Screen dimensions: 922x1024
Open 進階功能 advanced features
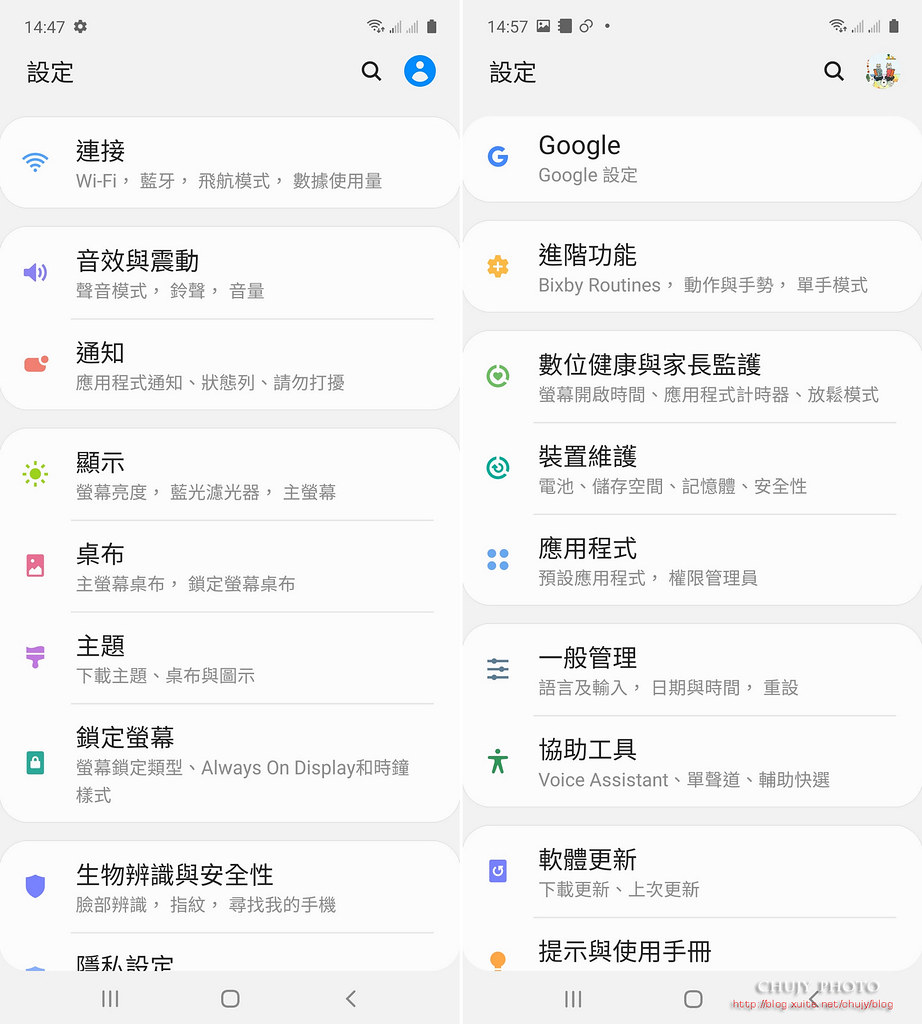click(690, 268)
